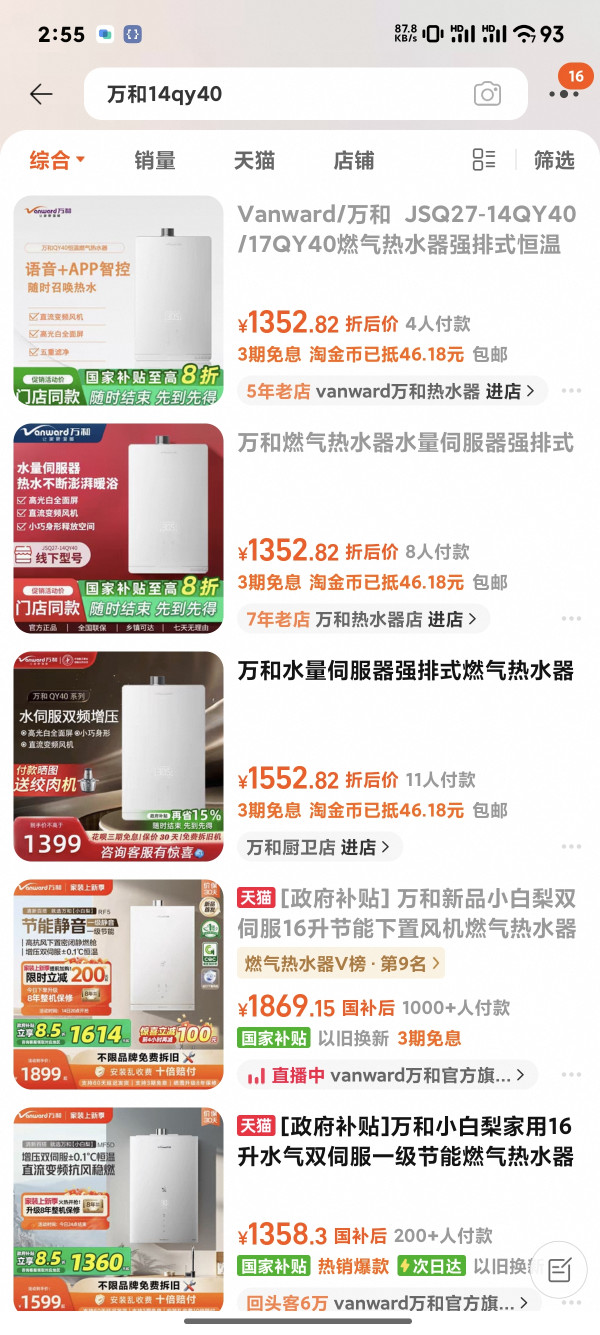Open camera image search
600x1335 pixels.
click(x=487, y=94)
